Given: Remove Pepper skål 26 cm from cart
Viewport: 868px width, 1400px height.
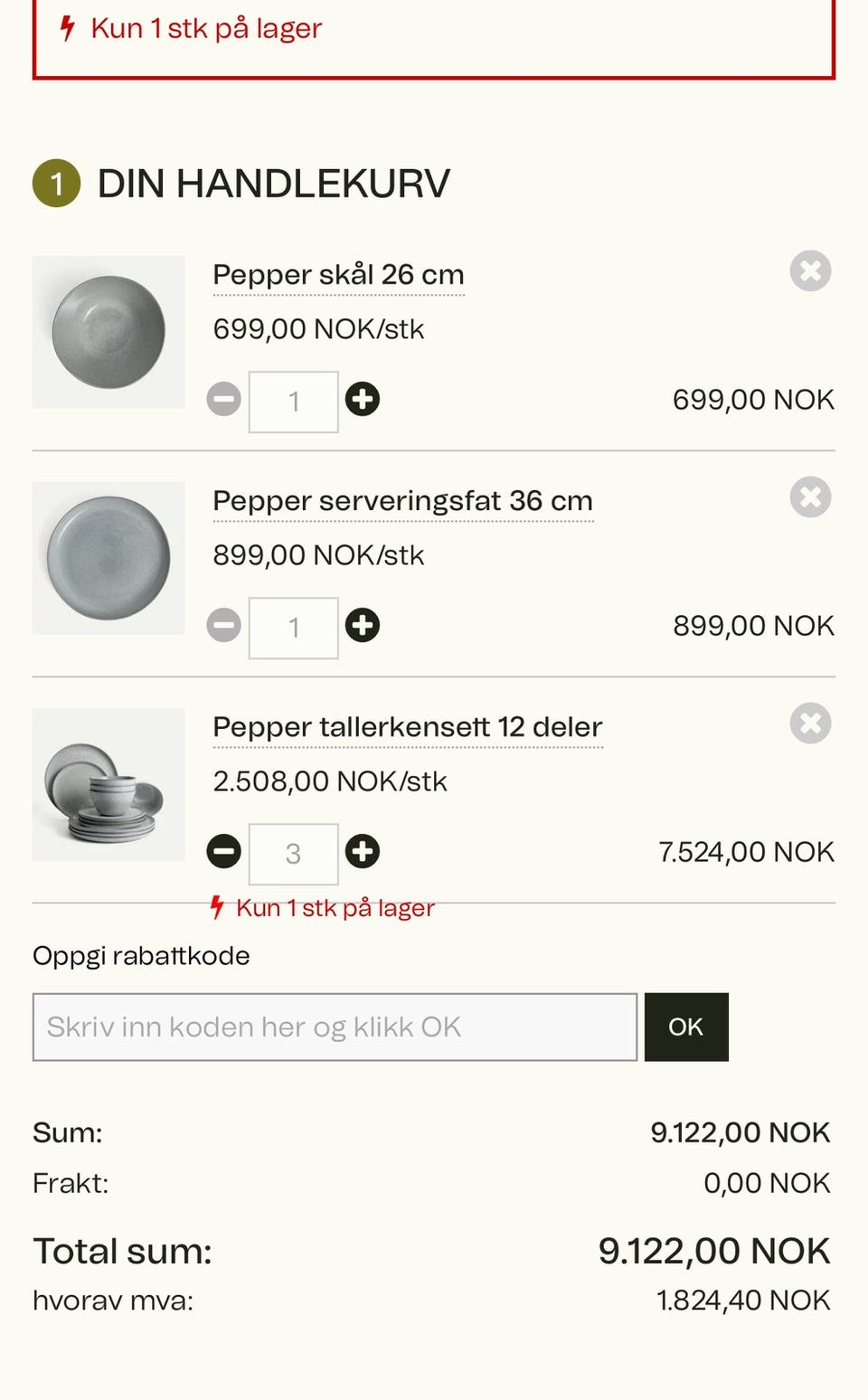Looking at the screenshot, I should coord(810,270).
